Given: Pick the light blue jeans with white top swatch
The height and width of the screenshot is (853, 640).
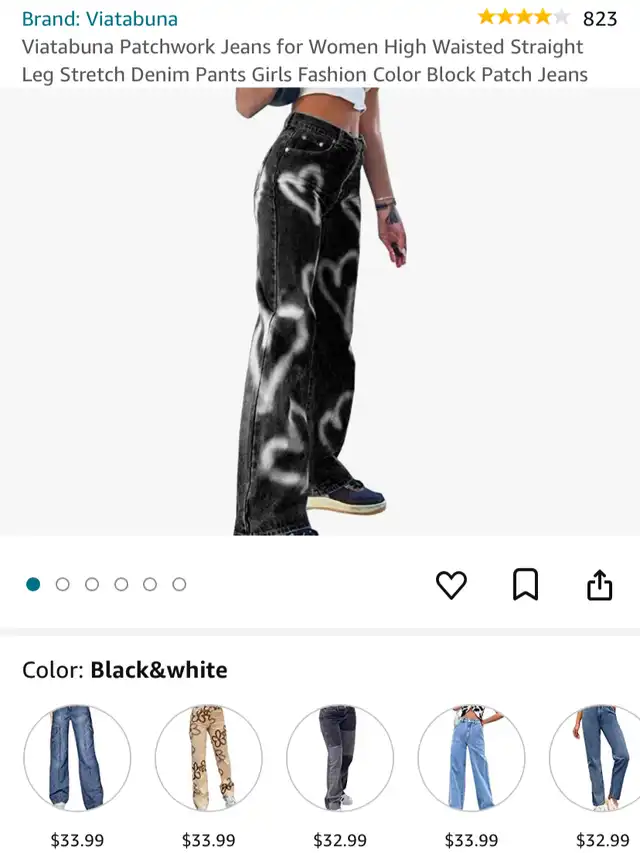Looking at the screenshot, I should [471, 758].
